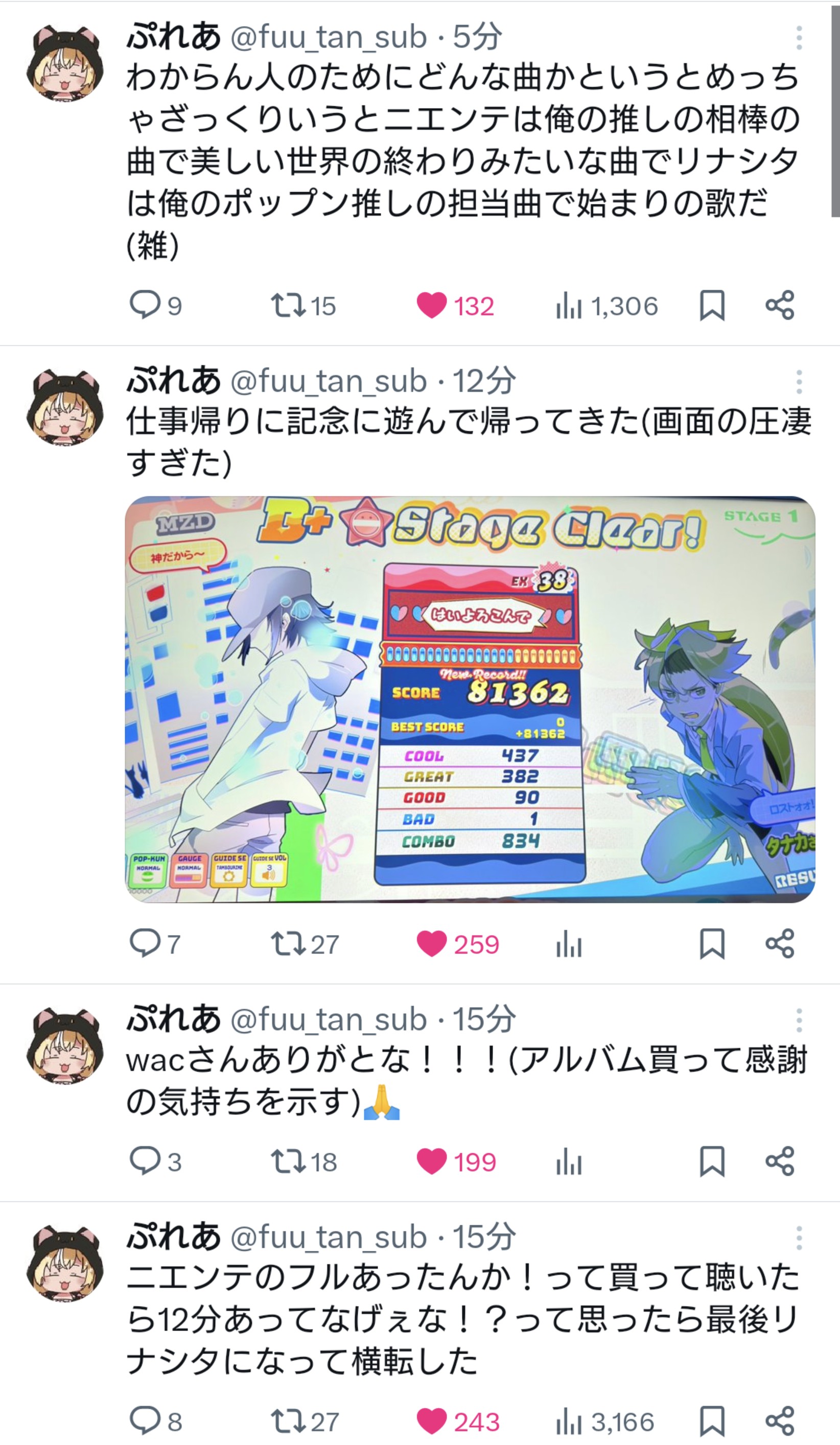
Task: Open the @fuu_tan_sub handle on the 12分 tweet
Action: (329, 381)
